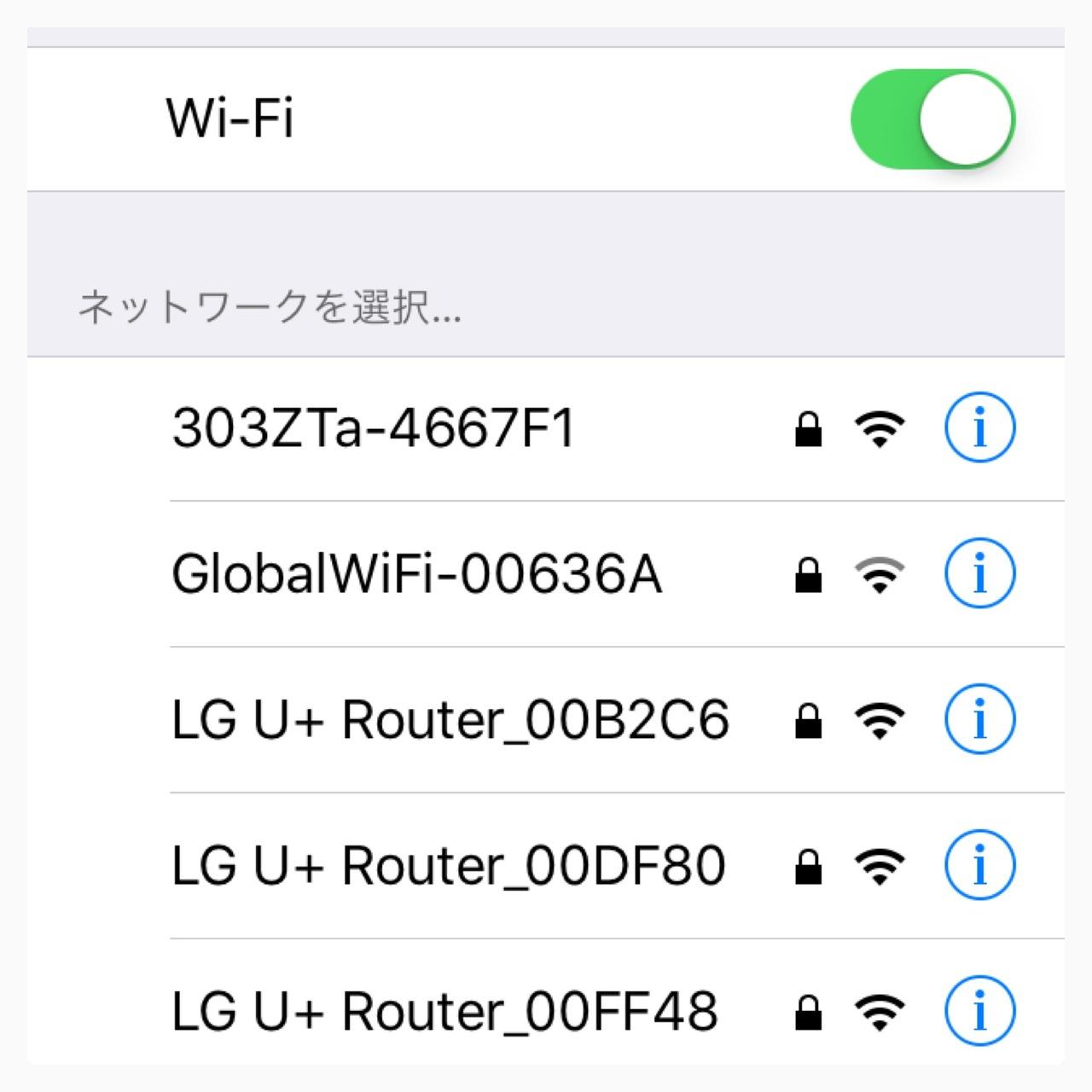Tap info icon beside LG U+ Router_00FF48
This screenshot has width=1092, height=1092.
pyautogui.click(x=979, y=1011)
